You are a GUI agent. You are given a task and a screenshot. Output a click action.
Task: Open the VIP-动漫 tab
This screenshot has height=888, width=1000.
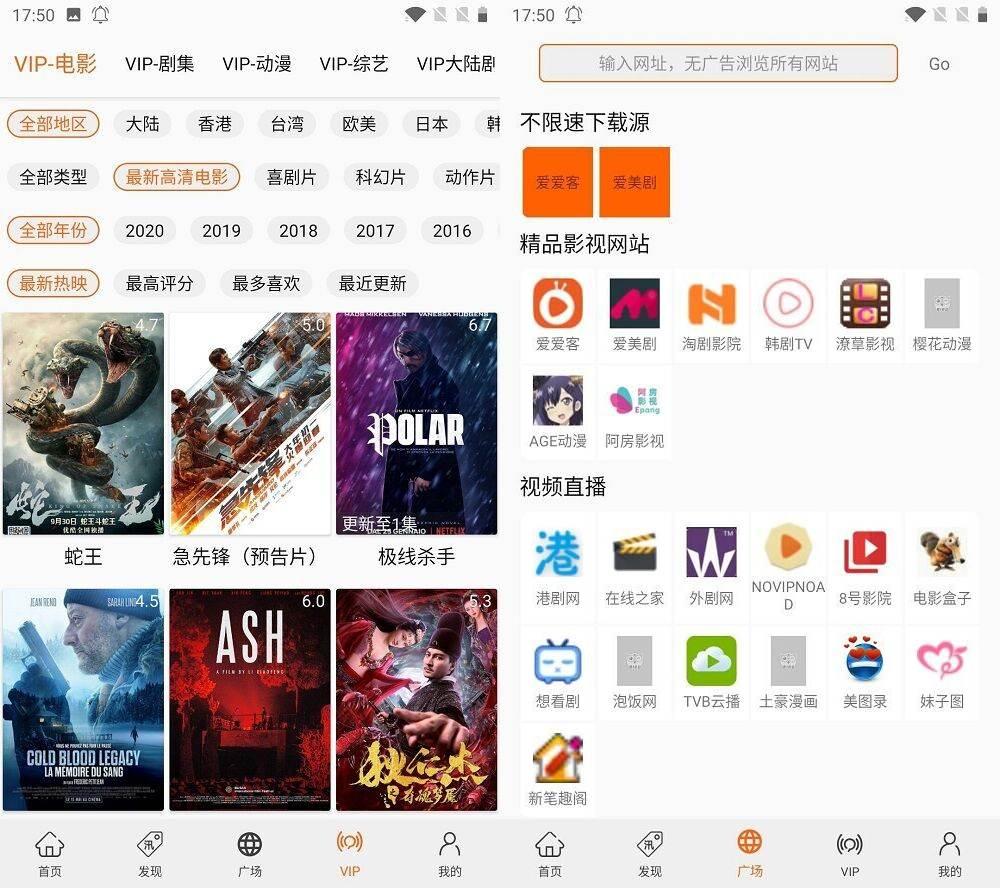pos(257,64)
